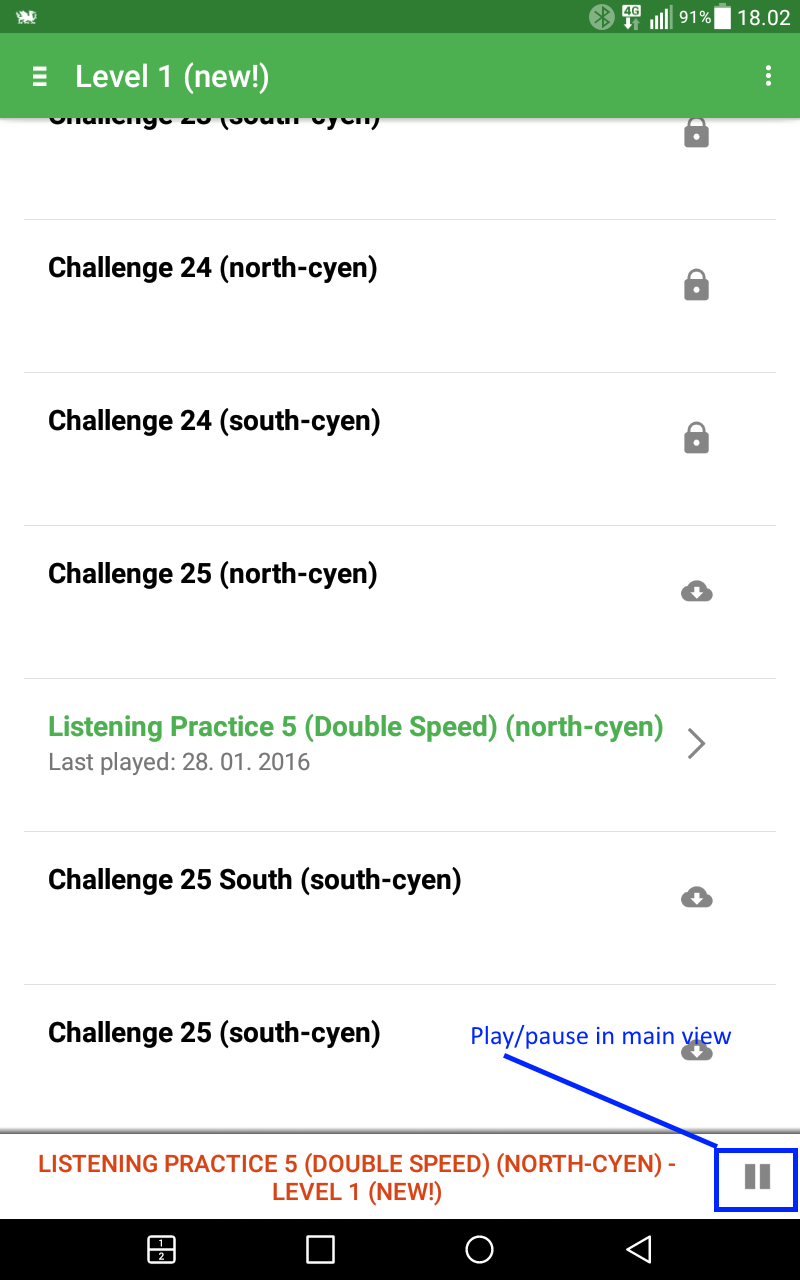Open the navigation drawer menu

[x=40, y=77]
